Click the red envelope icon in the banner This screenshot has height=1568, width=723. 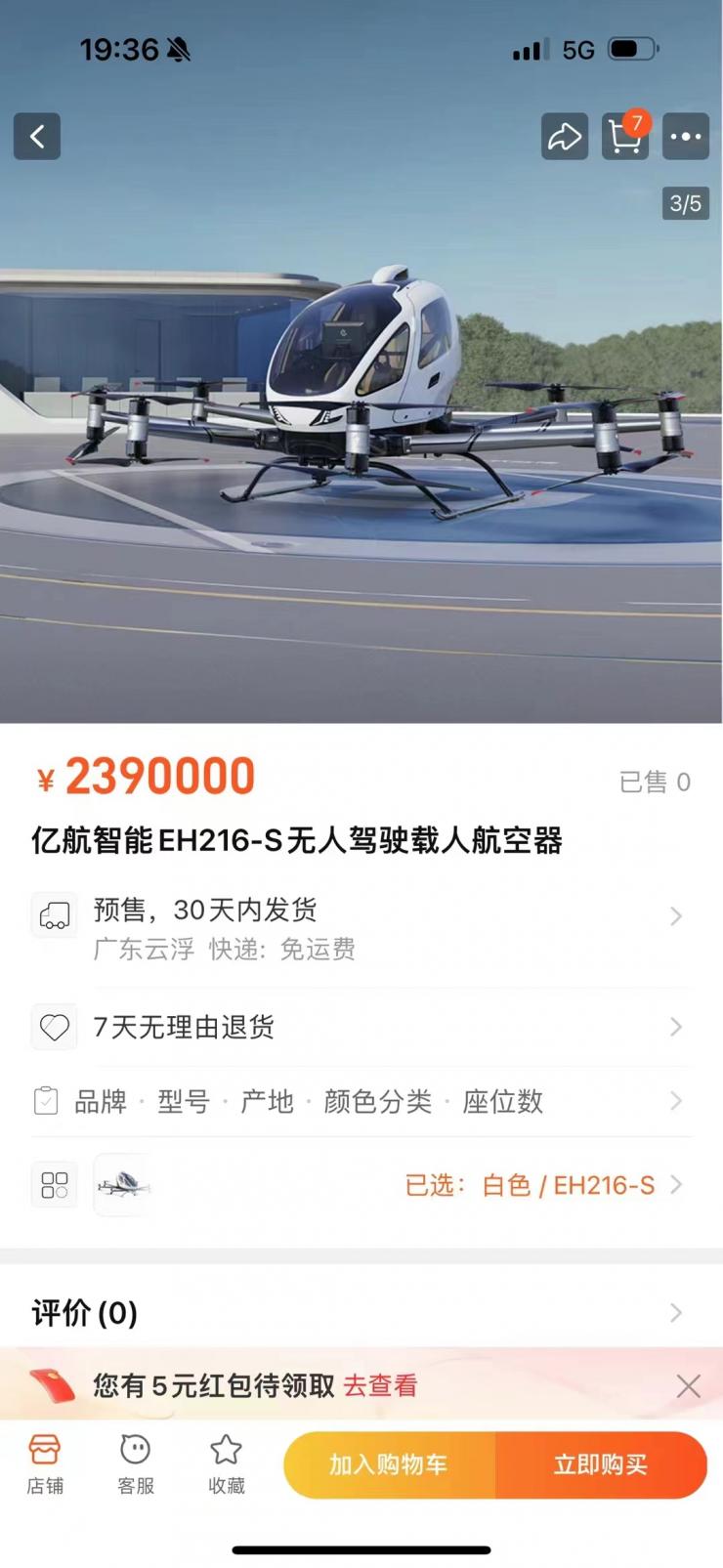[51, 1384]
